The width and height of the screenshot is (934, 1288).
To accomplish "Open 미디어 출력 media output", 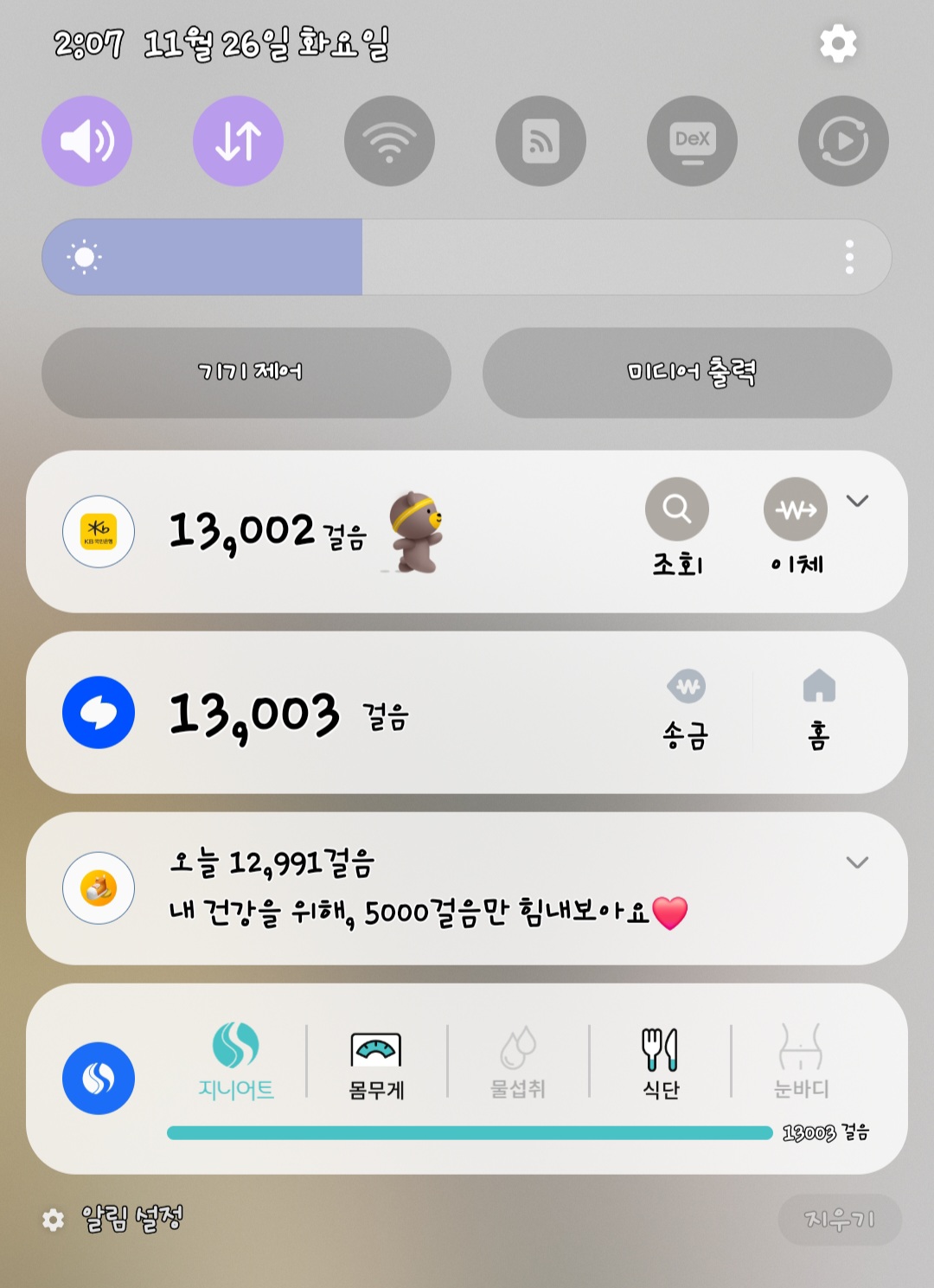I will (x=688, y=373).
